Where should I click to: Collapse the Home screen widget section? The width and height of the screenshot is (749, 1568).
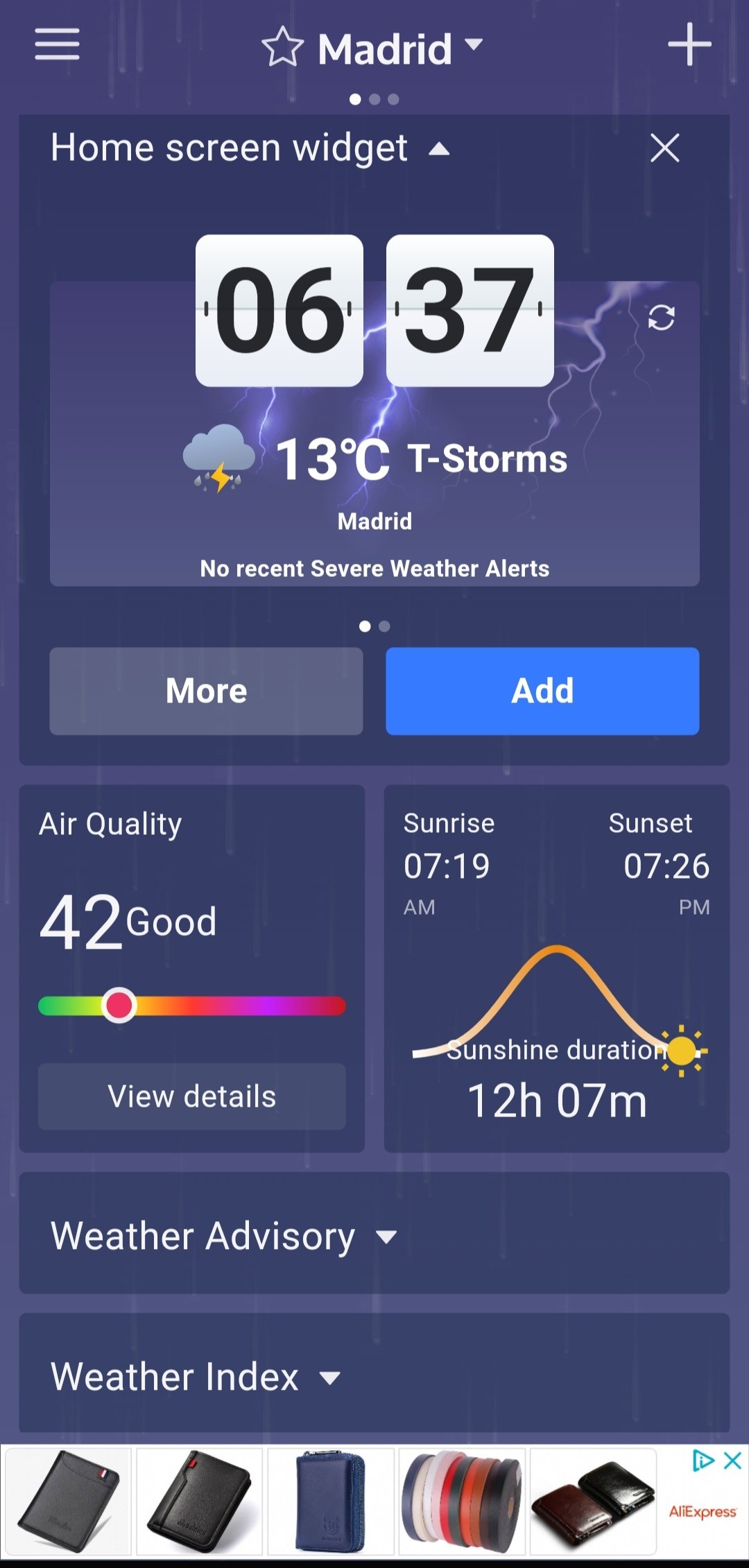click(439, 149)
